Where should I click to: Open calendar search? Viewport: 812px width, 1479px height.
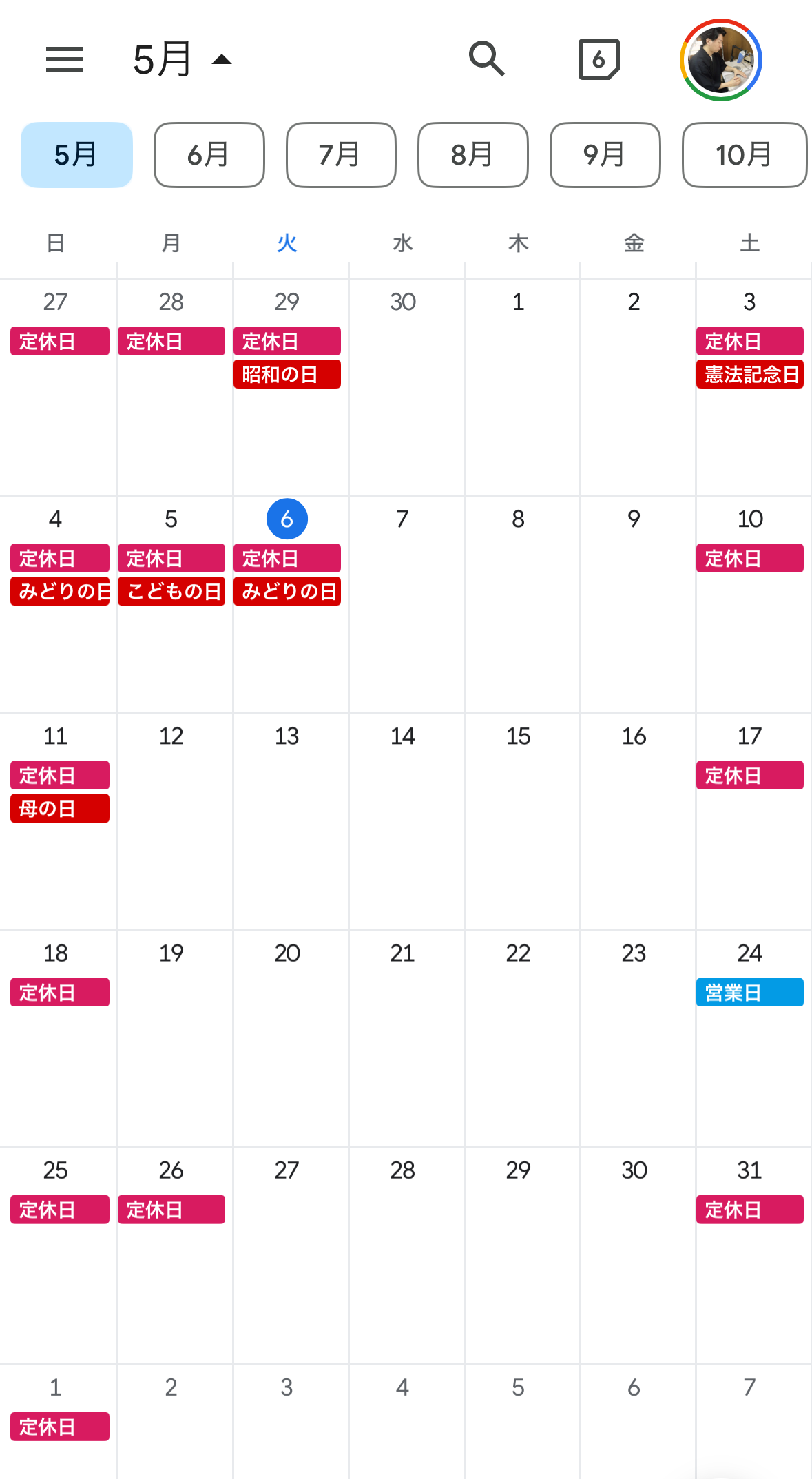point(487,59)
